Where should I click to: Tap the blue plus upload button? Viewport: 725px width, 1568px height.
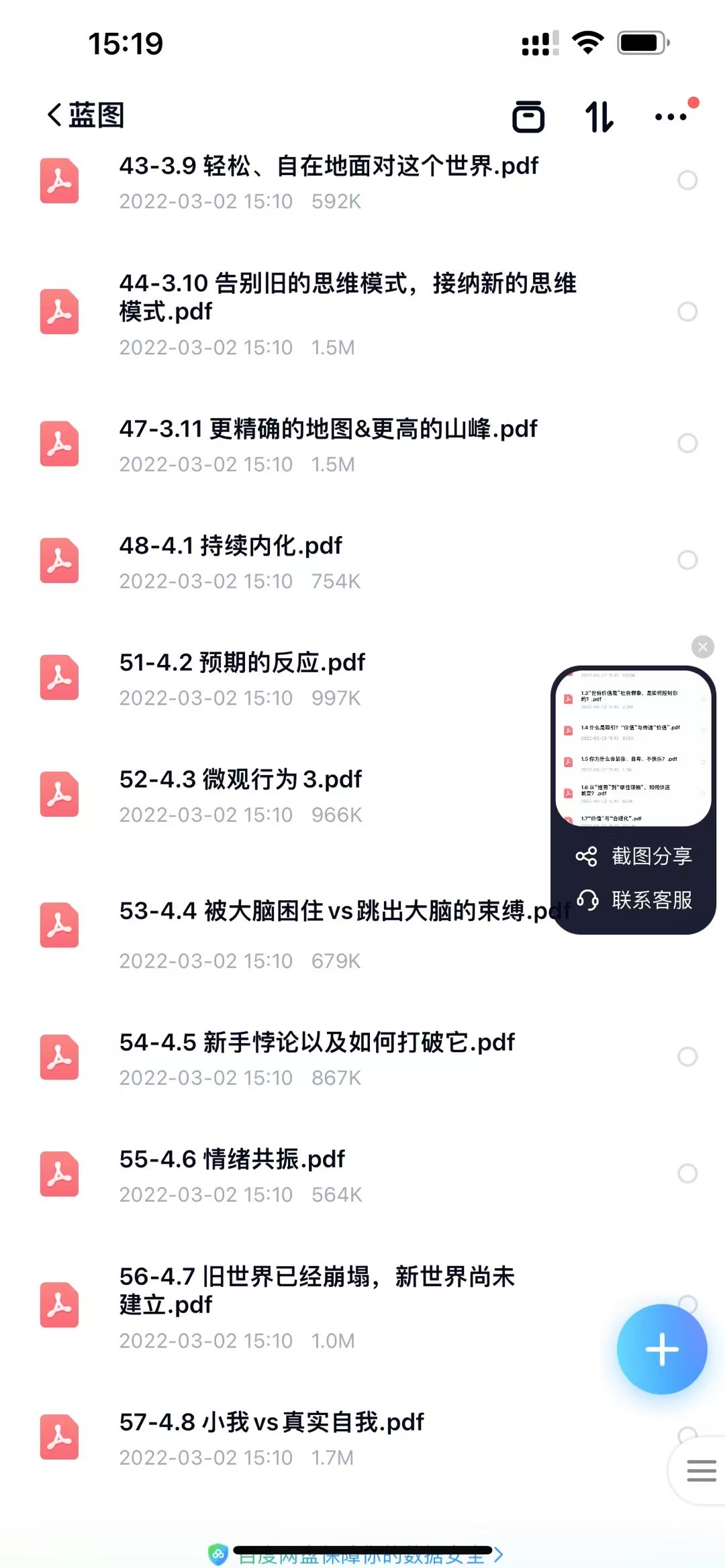662,1349
